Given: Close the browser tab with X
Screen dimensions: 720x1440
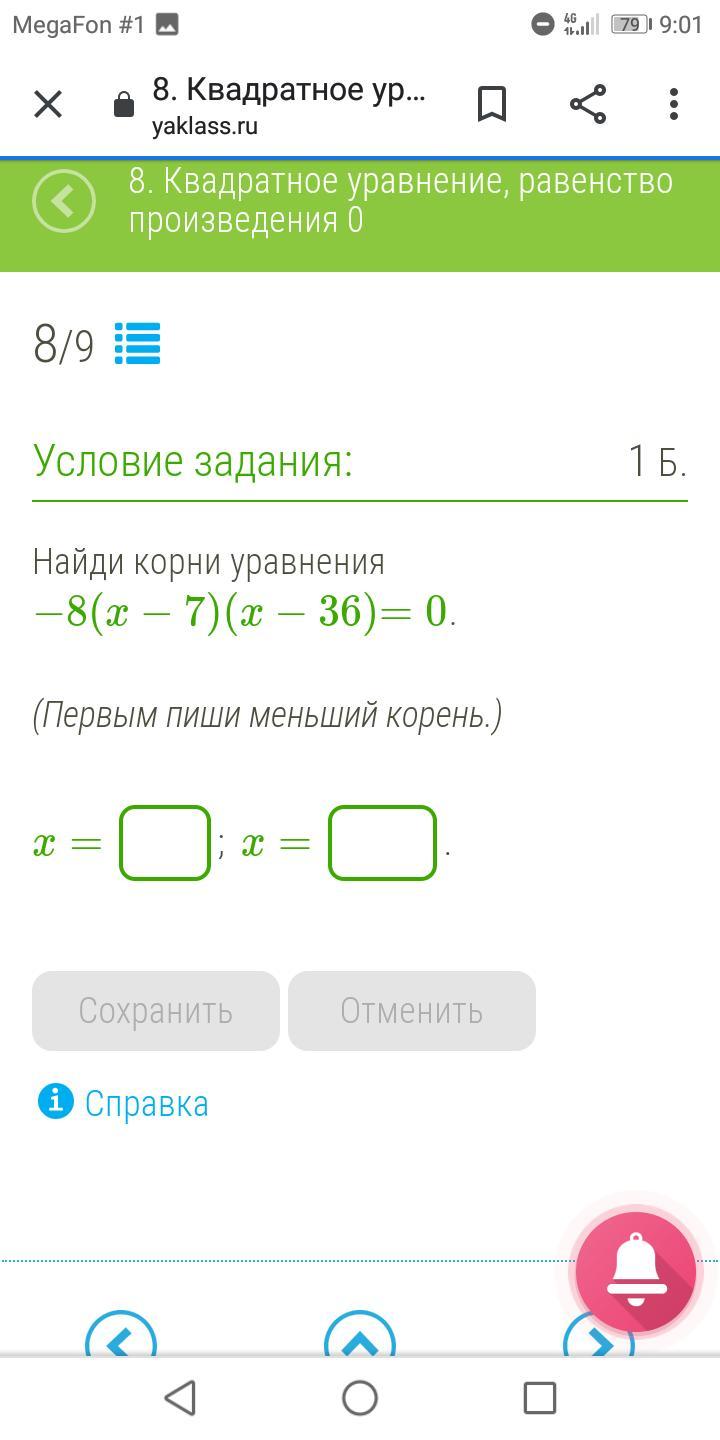Looking at the screenshot, I should coord(48,104).
